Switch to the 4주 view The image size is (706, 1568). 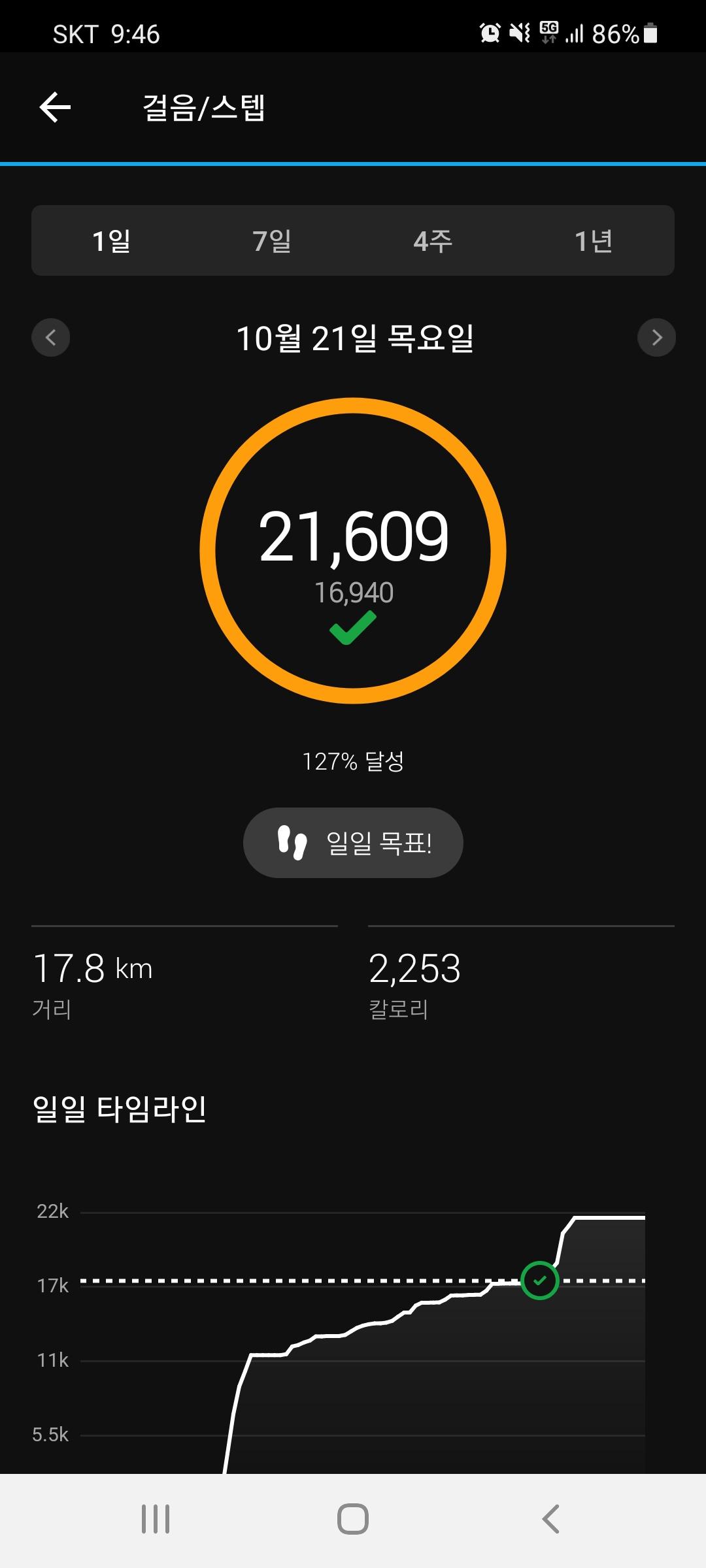(x=433, y=241)
